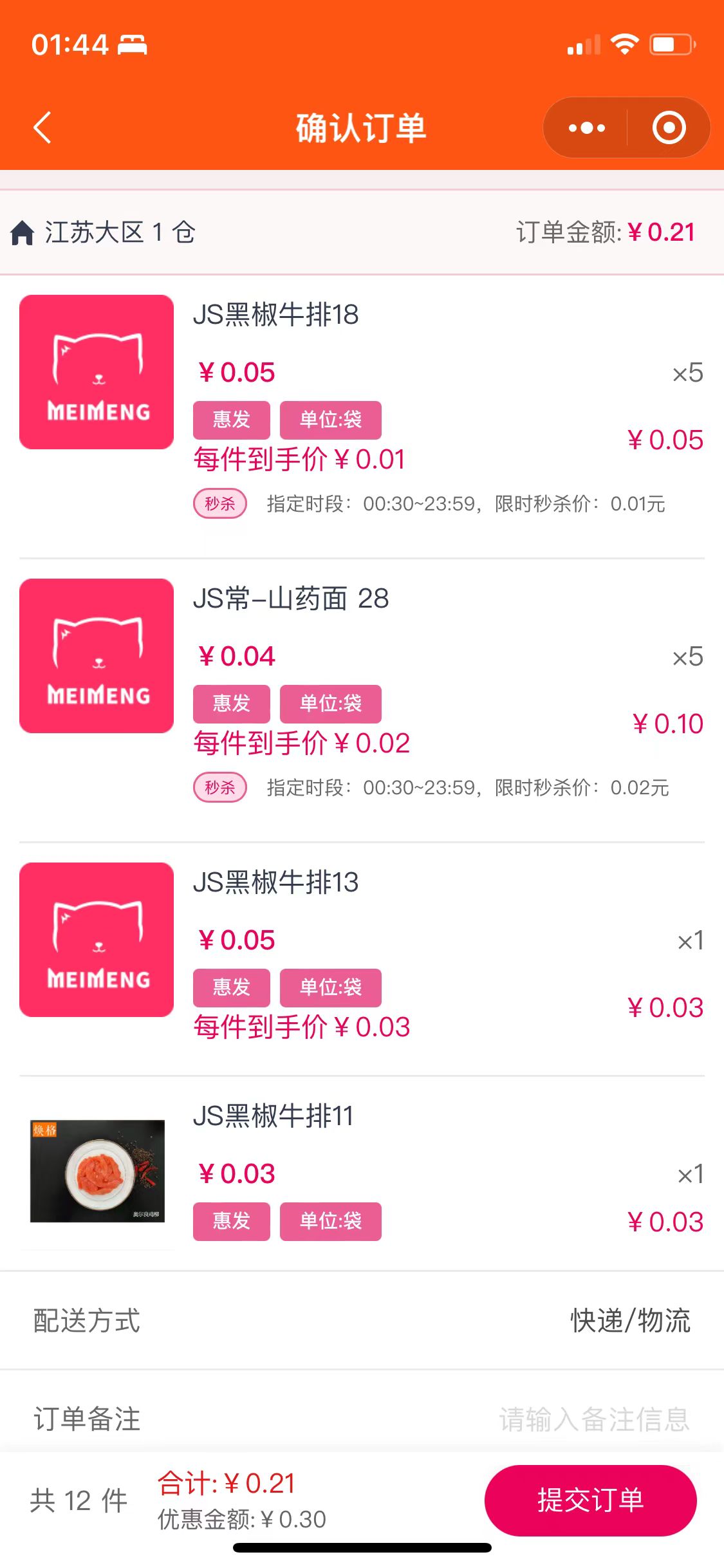This screenshot has height=1568, width=724.
Task: Open the JS黑椒牛排18 product image
Action: tap(97, 372)
